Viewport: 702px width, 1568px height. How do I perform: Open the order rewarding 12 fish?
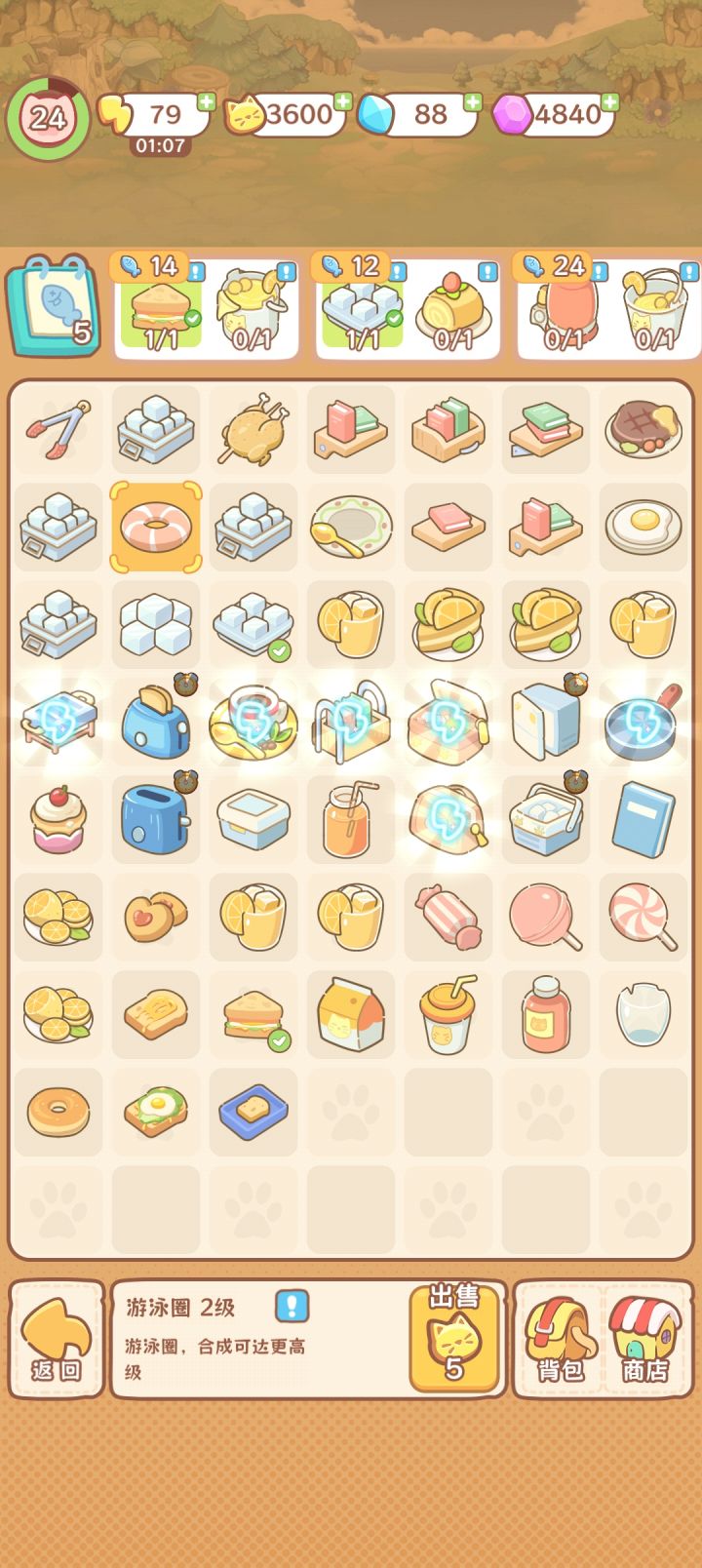coord(407,307)
